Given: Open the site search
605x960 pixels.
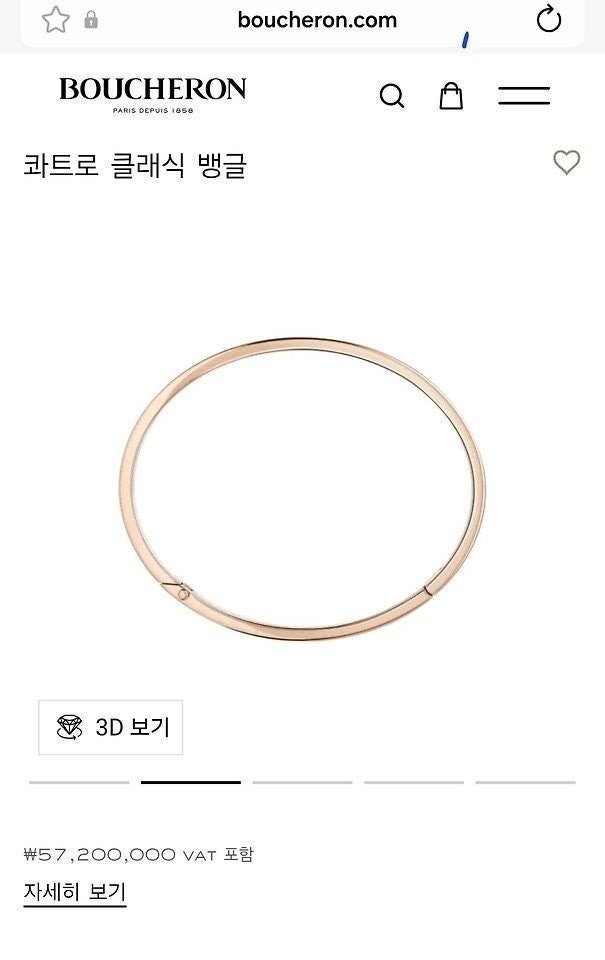Looking at the screenshot, I should (392, 96).
